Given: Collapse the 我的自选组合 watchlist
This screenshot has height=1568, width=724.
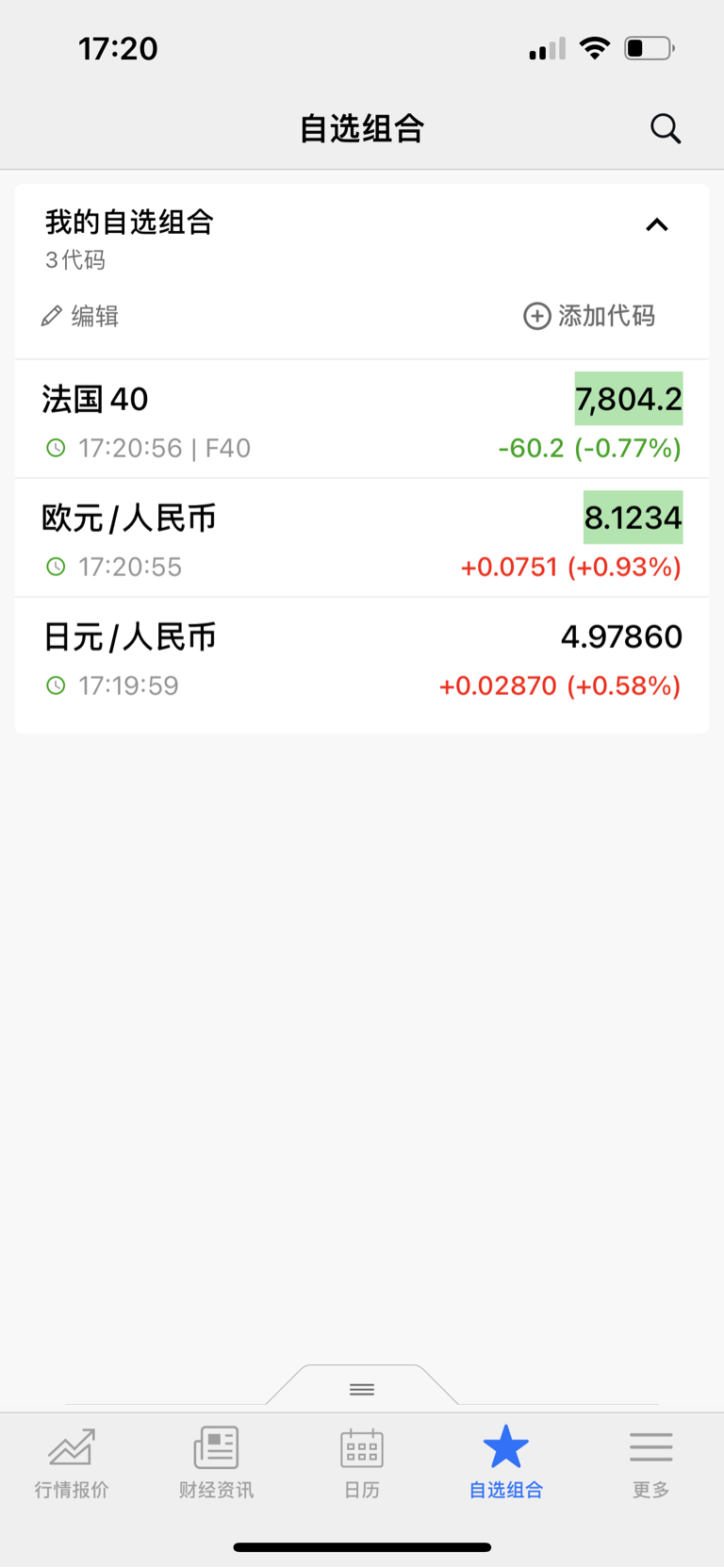Looking at the screenshot, I should (657, 224).
